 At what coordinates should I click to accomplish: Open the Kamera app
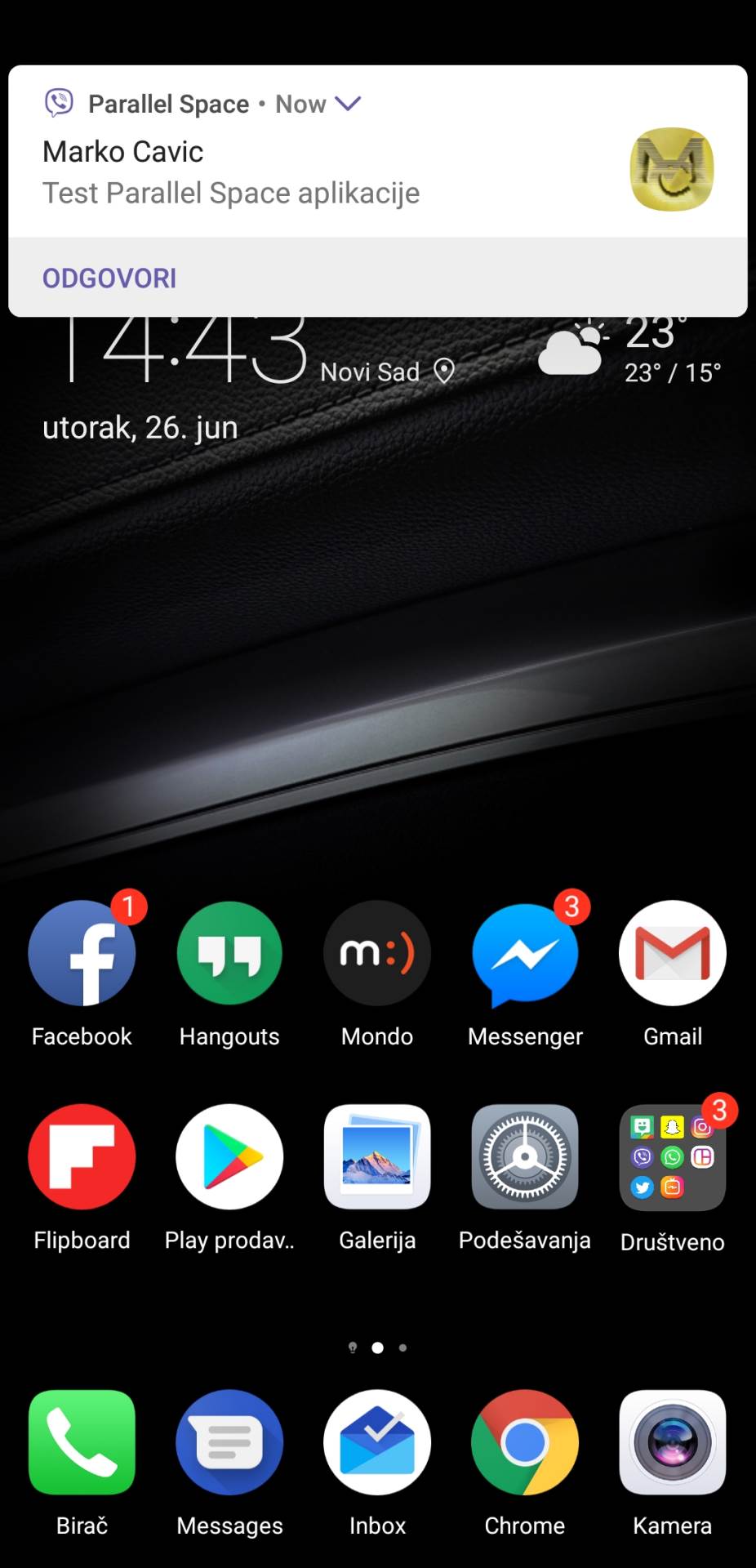click(673, 1442)
